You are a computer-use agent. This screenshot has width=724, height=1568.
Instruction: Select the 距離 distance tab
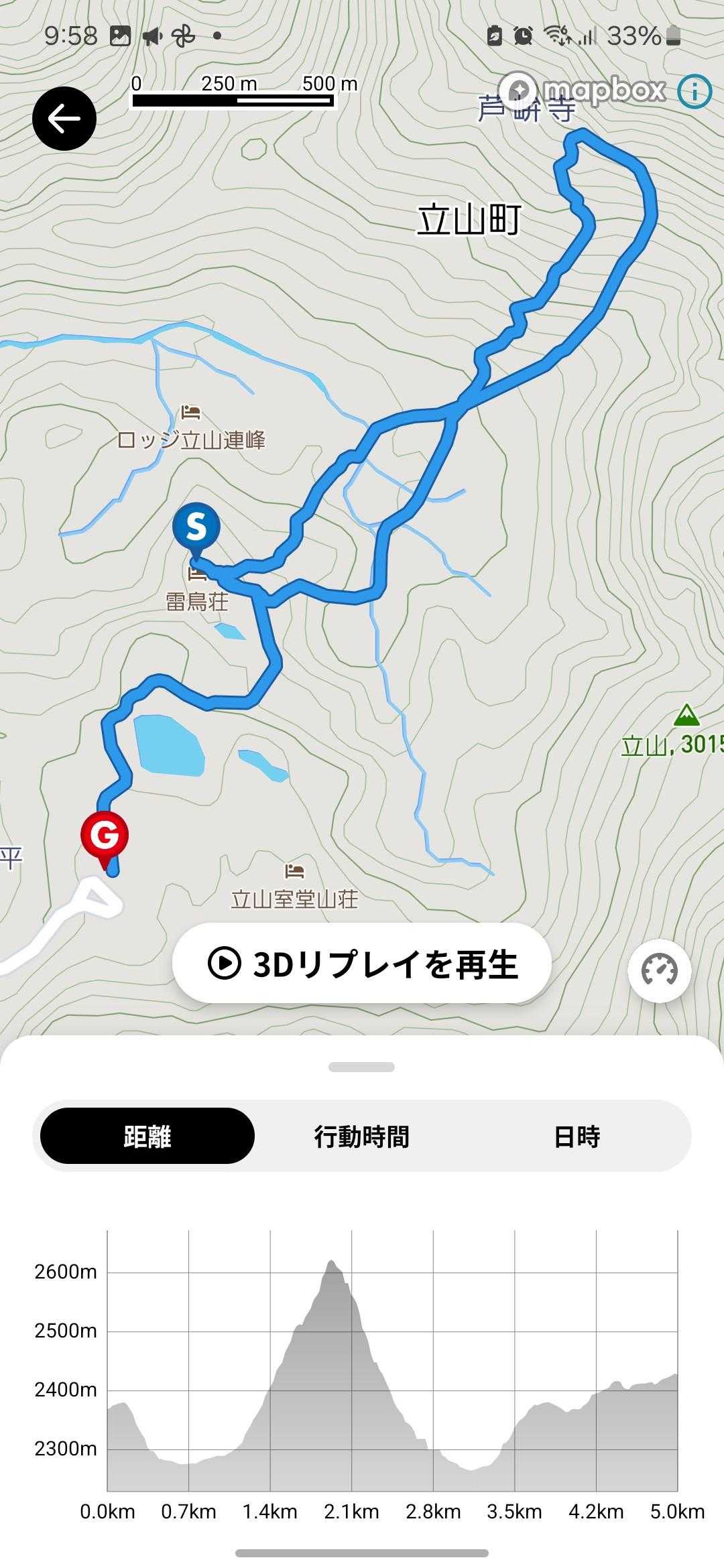pyautogui.click(x=147, y=1136)
